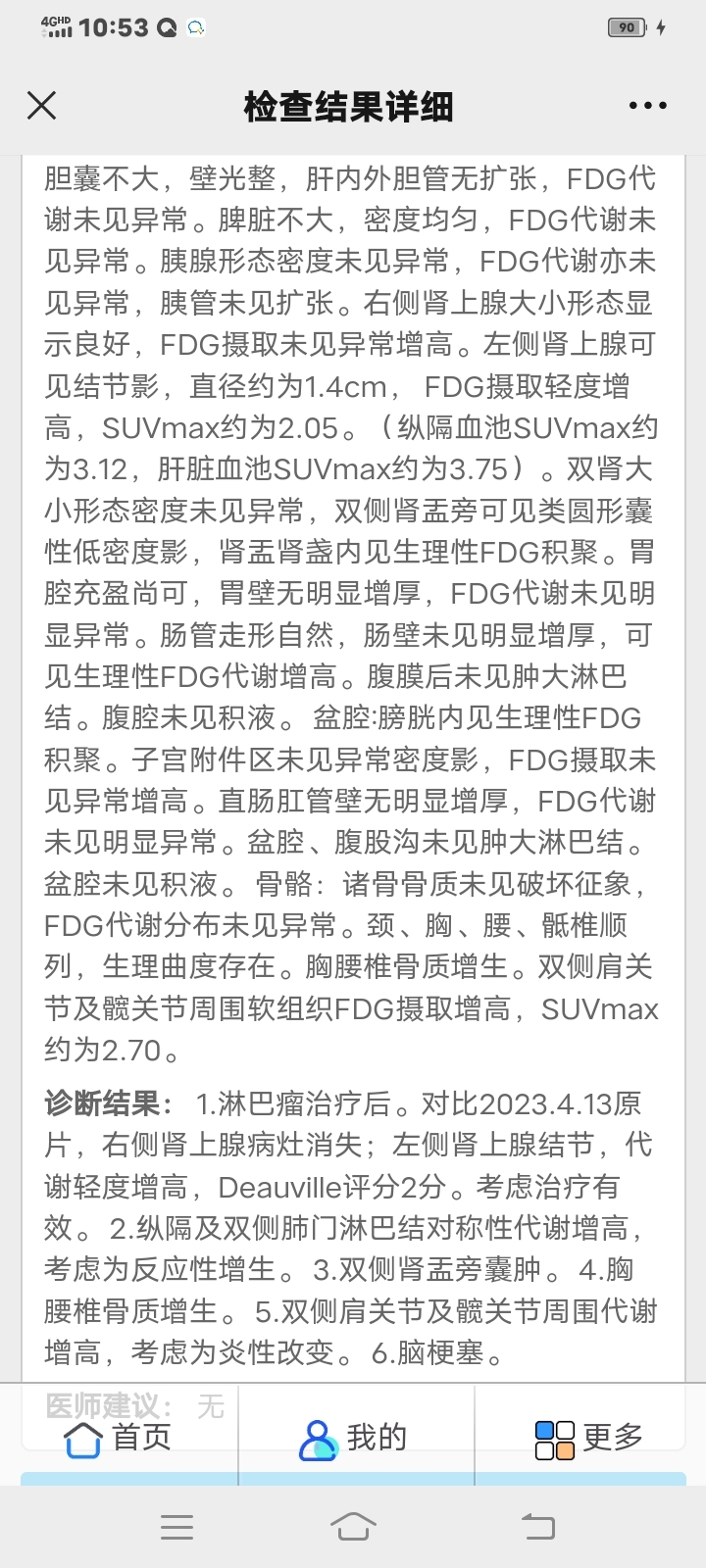Go to the 首页 tab
Screen dimensions: 706x1568
click(x=118, y=1438)
